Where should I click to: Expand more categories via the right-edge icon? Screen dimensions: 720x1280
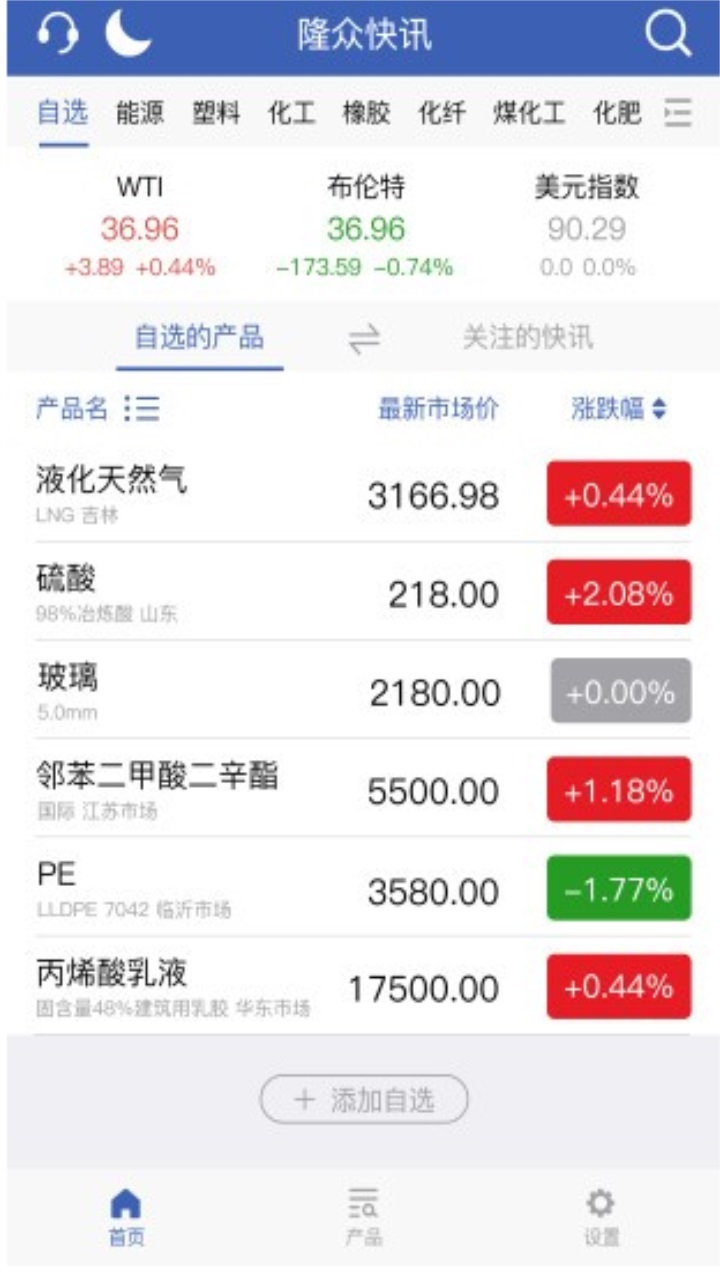pyautogui.click(x=677, y=113)
